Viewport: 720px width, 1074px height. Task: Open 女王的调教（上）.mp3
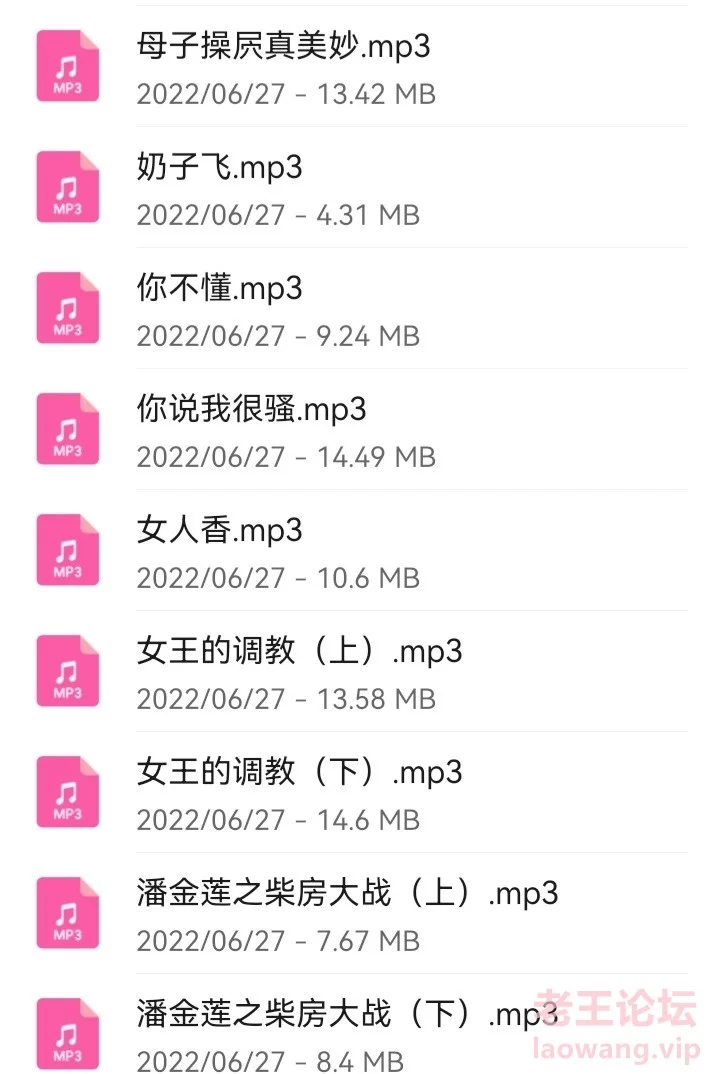pos(300,652)
